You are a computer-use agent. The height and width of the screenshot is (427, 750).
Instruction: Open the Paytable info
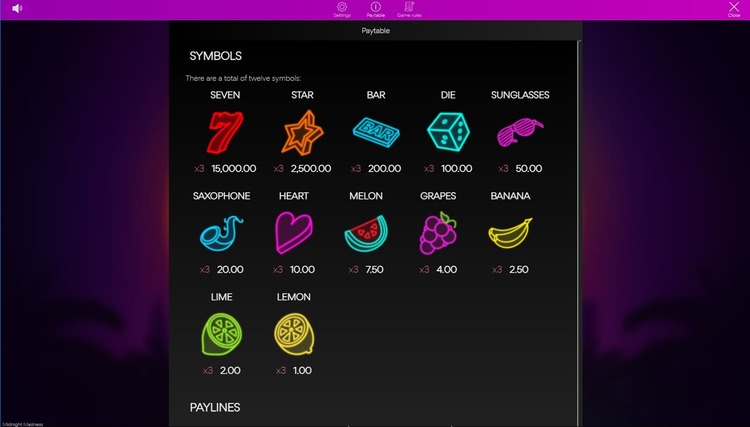375,9
